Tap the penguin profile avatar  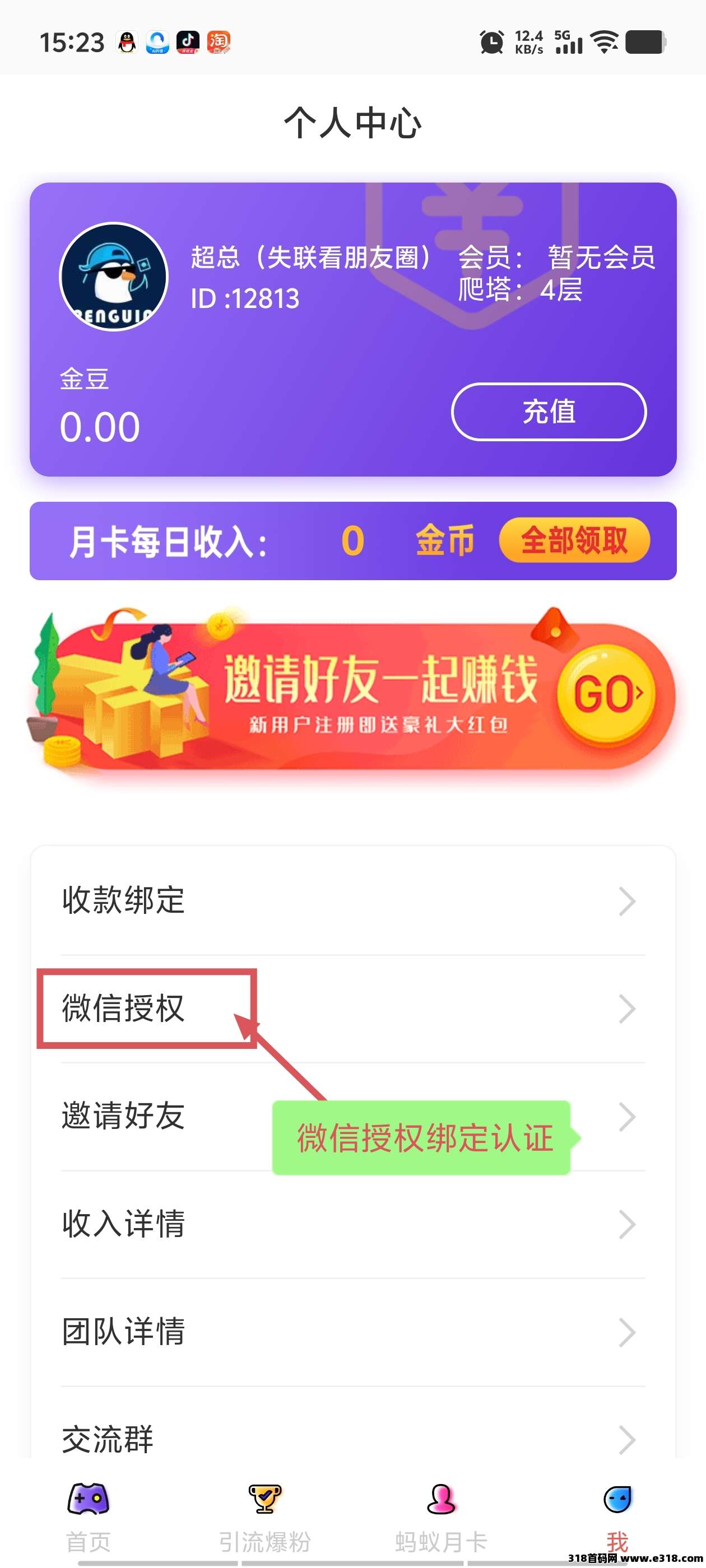tap(113, 276)
